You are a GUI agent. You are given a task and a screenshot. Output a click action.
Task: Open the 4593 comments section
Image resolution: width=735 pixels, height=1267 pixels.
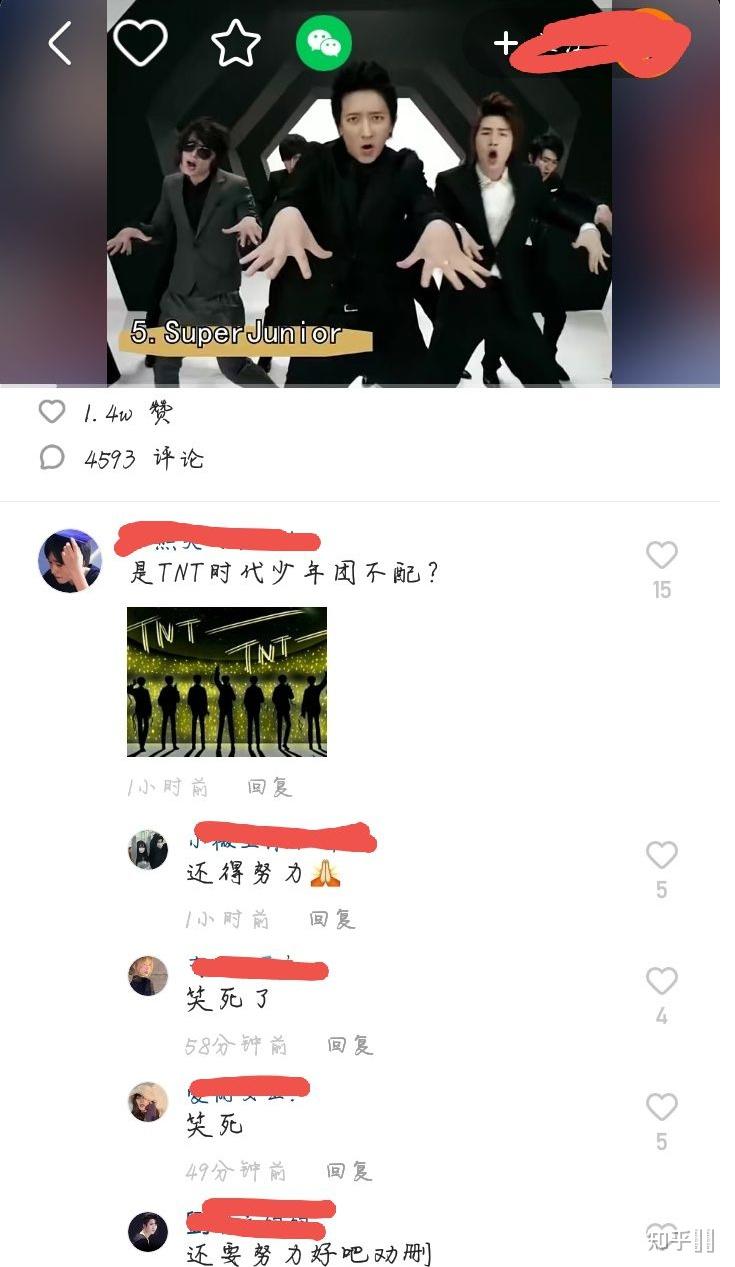tap(120, 458)
